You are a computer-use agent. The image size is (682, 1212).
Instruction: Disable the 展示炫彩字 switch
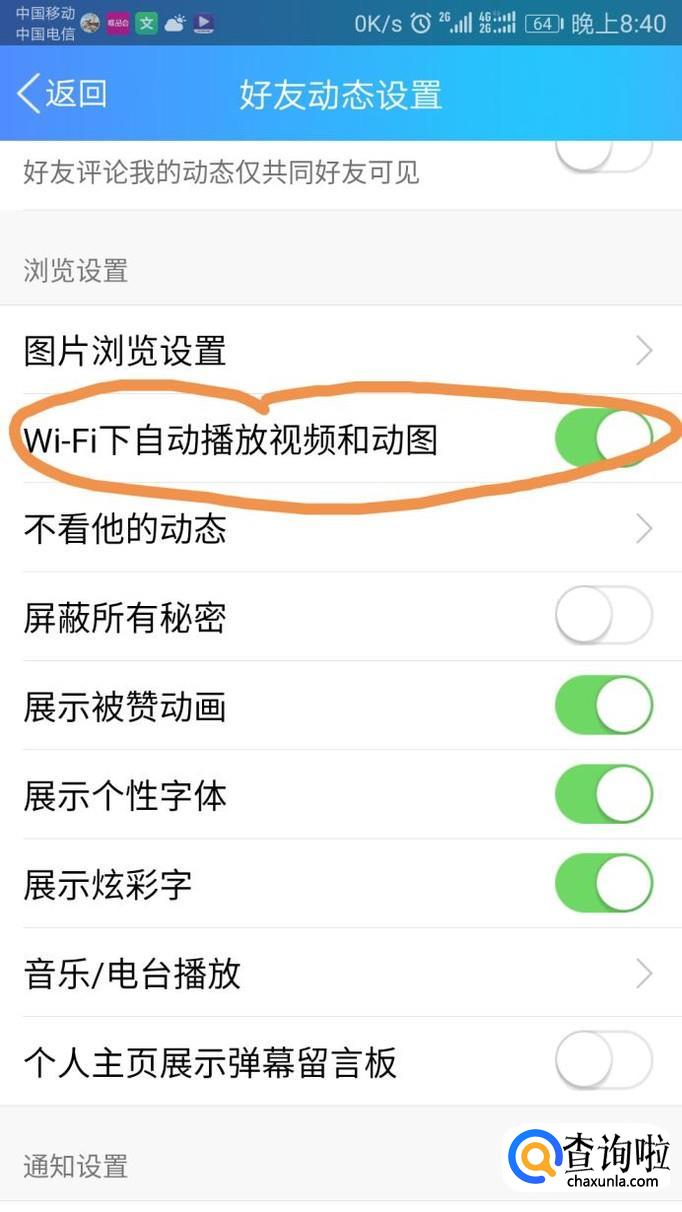click(x=603, y=883)
